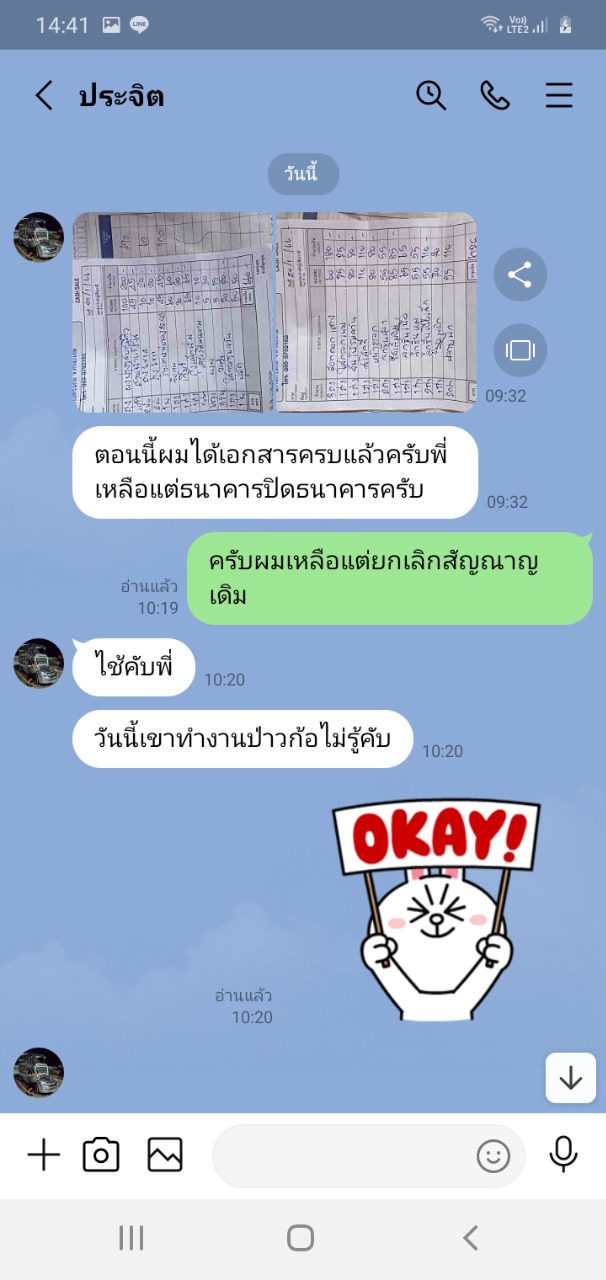Open the left document photo
606x1280 pixels.
click(172, 312)
